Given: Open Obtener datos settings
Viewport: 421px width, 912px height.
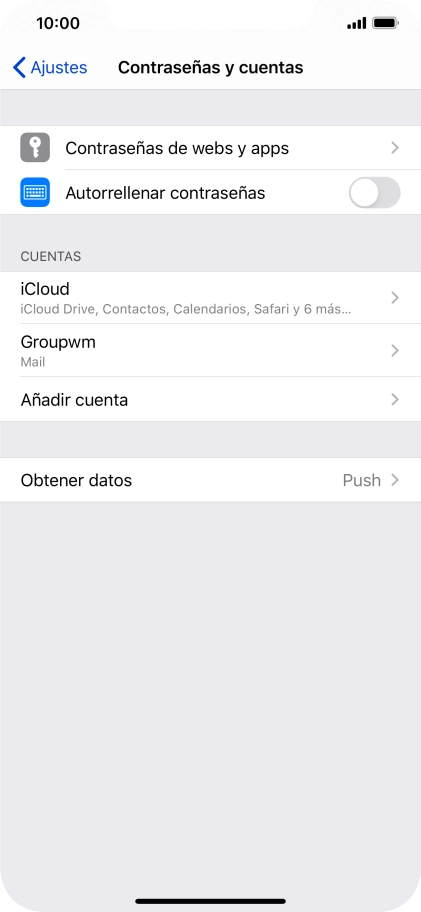Looking at the screenshot, I should [x=210, y=480].
